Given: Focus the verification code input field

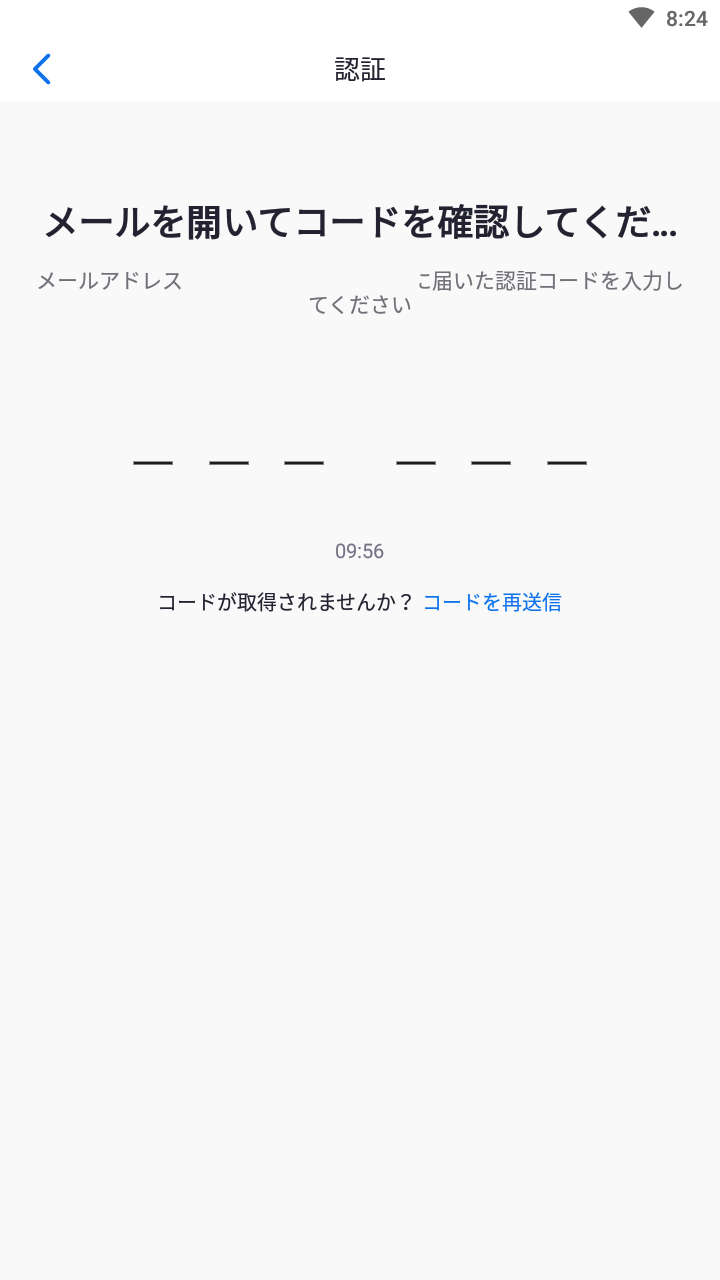Looking at the screenshot, I should click(x=359, y=458).
